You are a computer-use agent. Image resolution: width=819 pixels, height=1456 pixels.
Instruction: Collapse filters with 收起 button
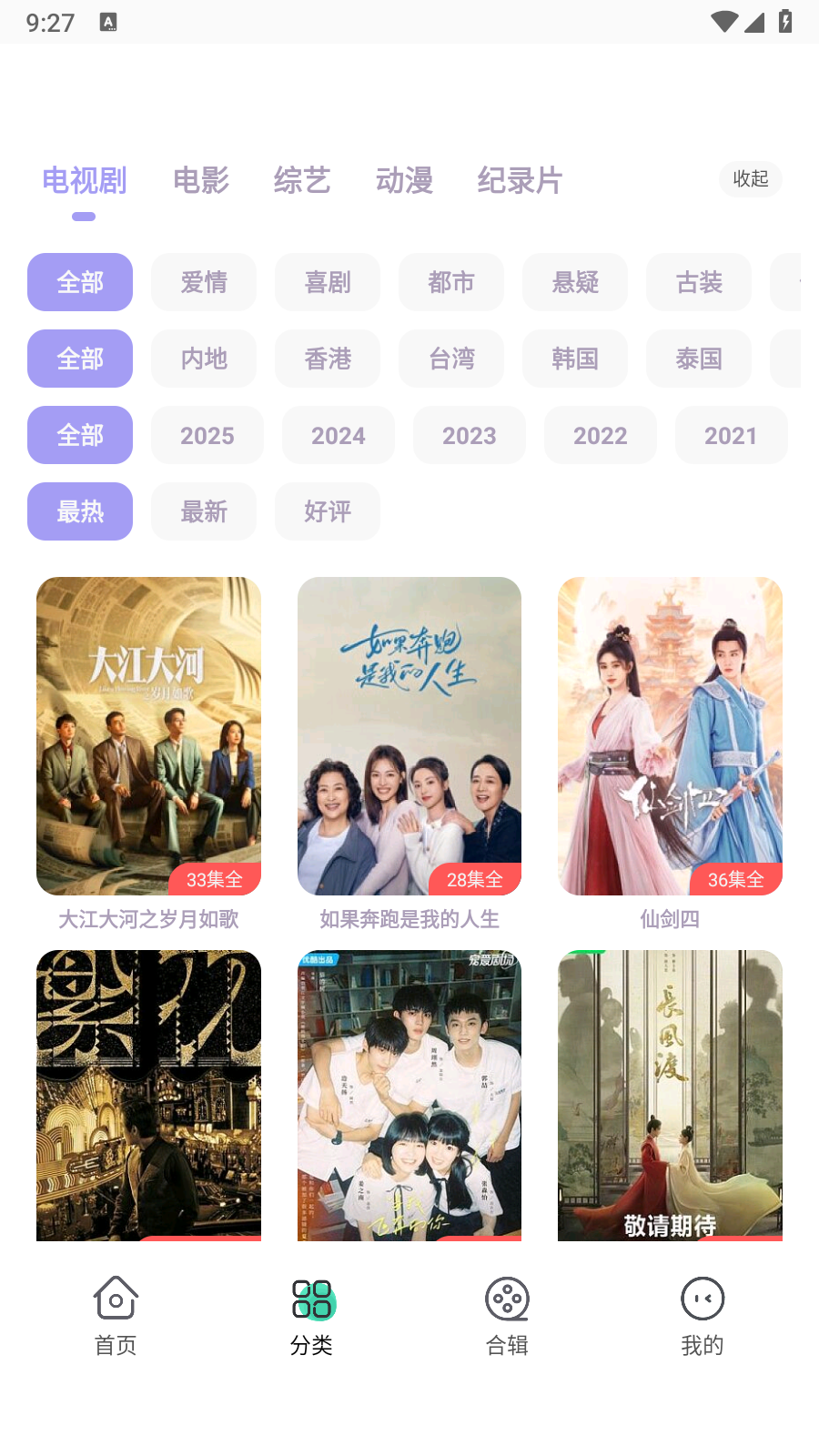(x=751, y=179)
